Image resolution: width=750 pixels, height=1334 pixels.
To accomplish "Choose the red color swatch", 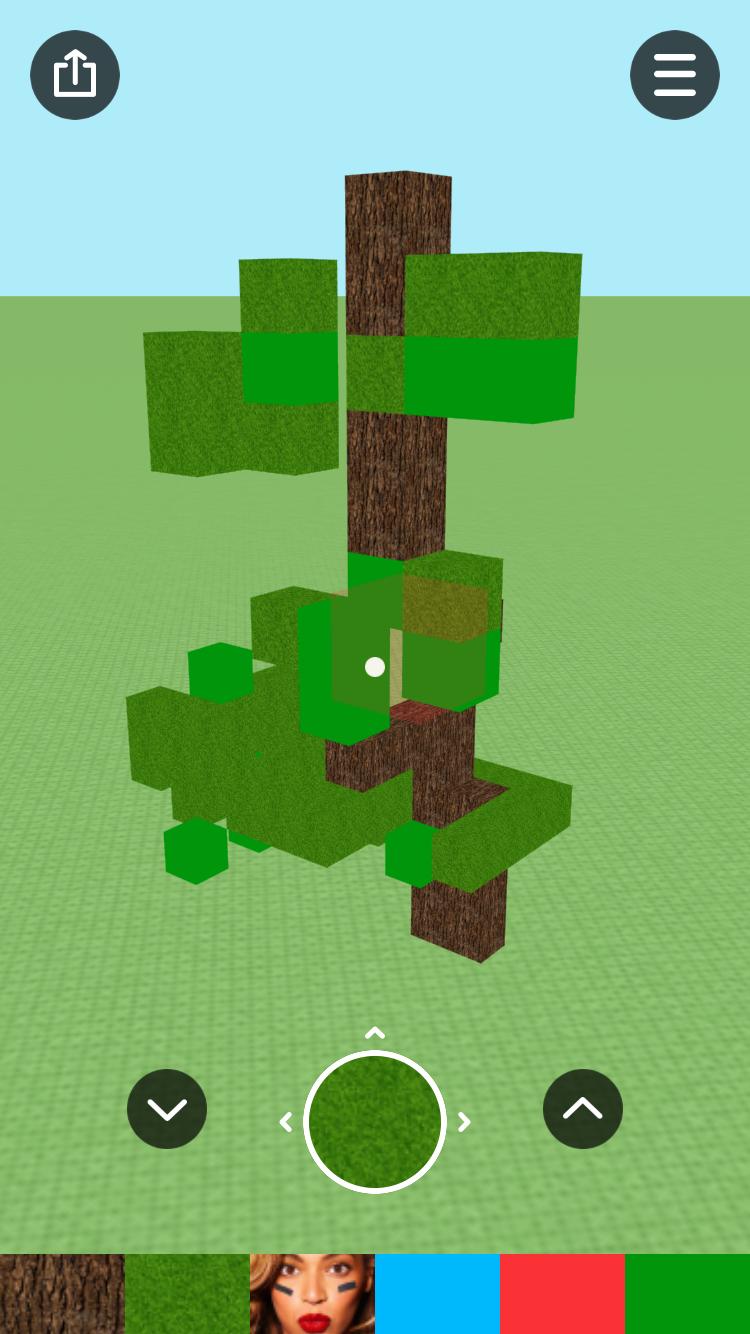I will coord(562,1294).
